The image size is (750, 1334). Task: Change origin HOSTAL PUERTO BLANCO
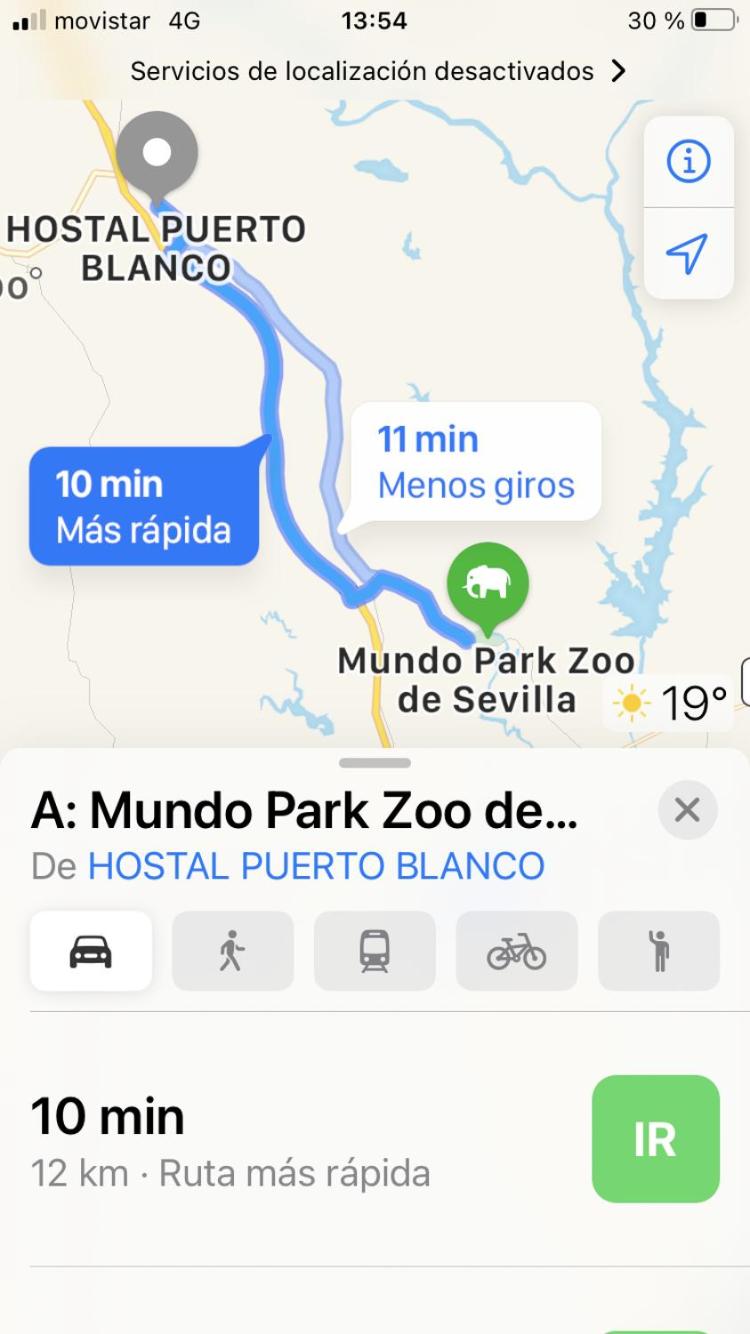316,866
